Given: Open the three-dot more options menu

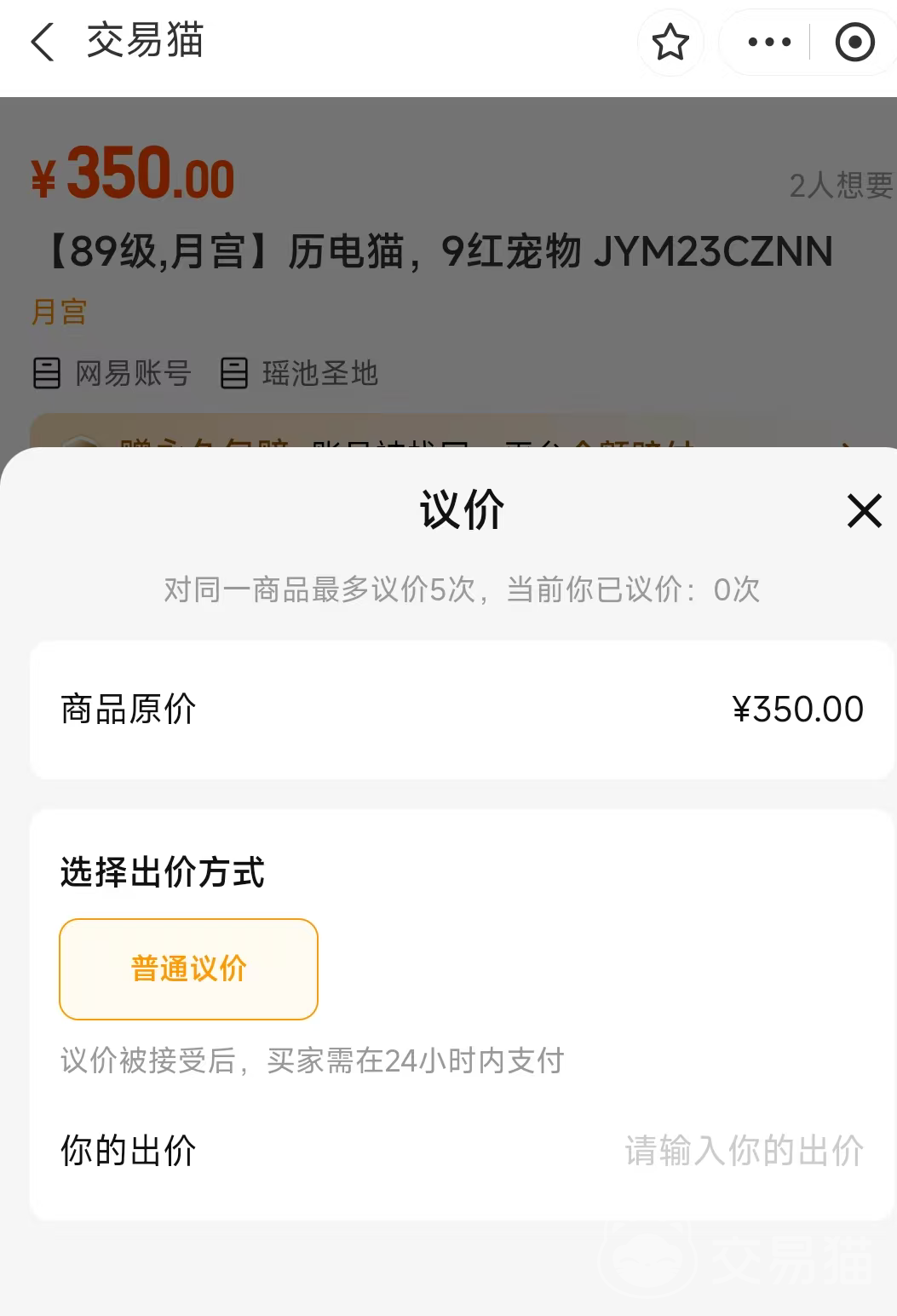Looking at the screenshot, I should [x=768, y=42].
